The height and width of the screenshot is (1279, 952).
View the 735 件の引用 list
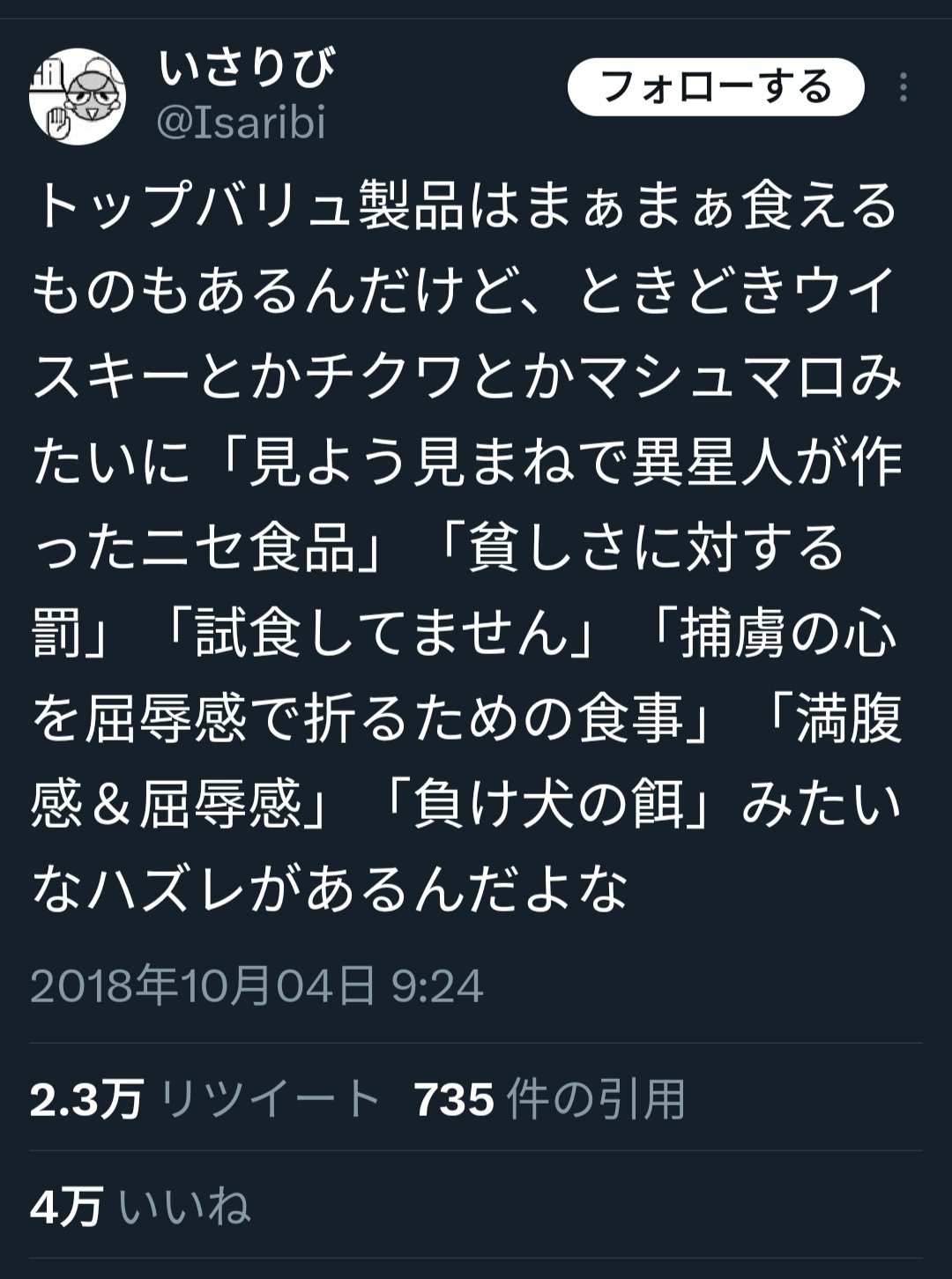pos(549,1099)
